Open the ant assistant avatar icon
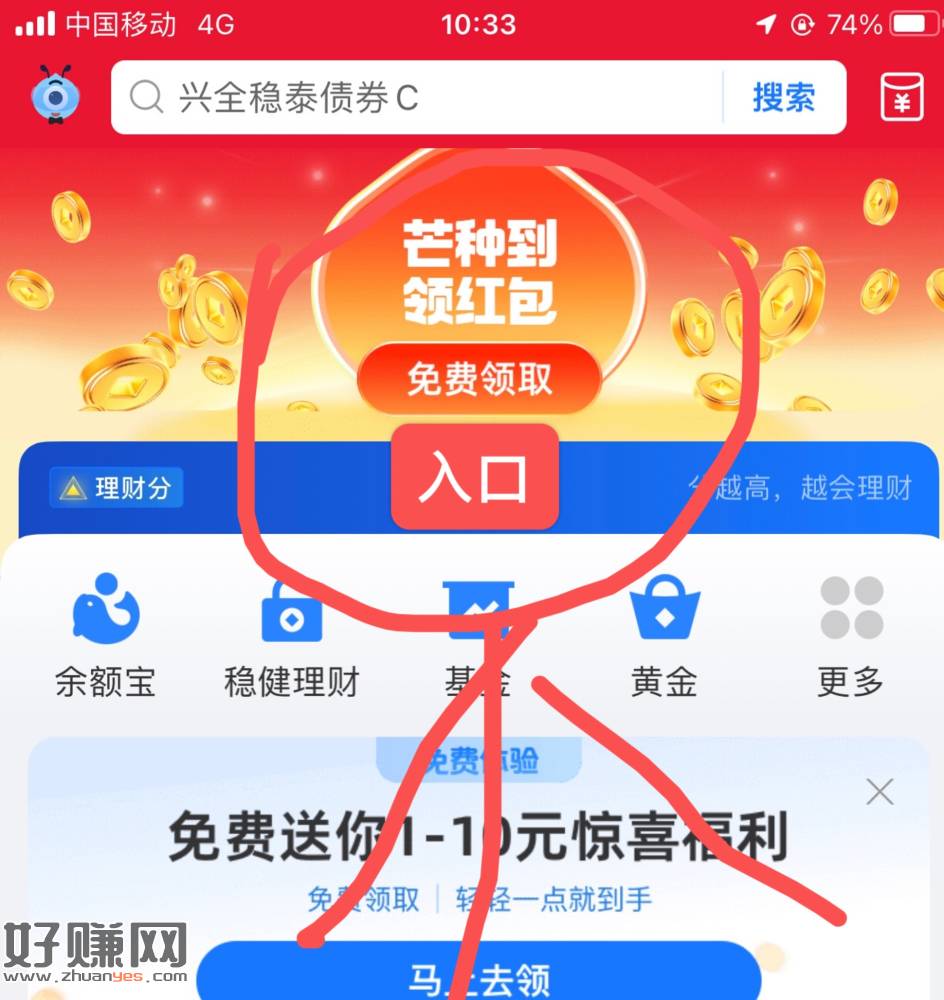This screenshot has width=944, height=1000. point(57,96)
